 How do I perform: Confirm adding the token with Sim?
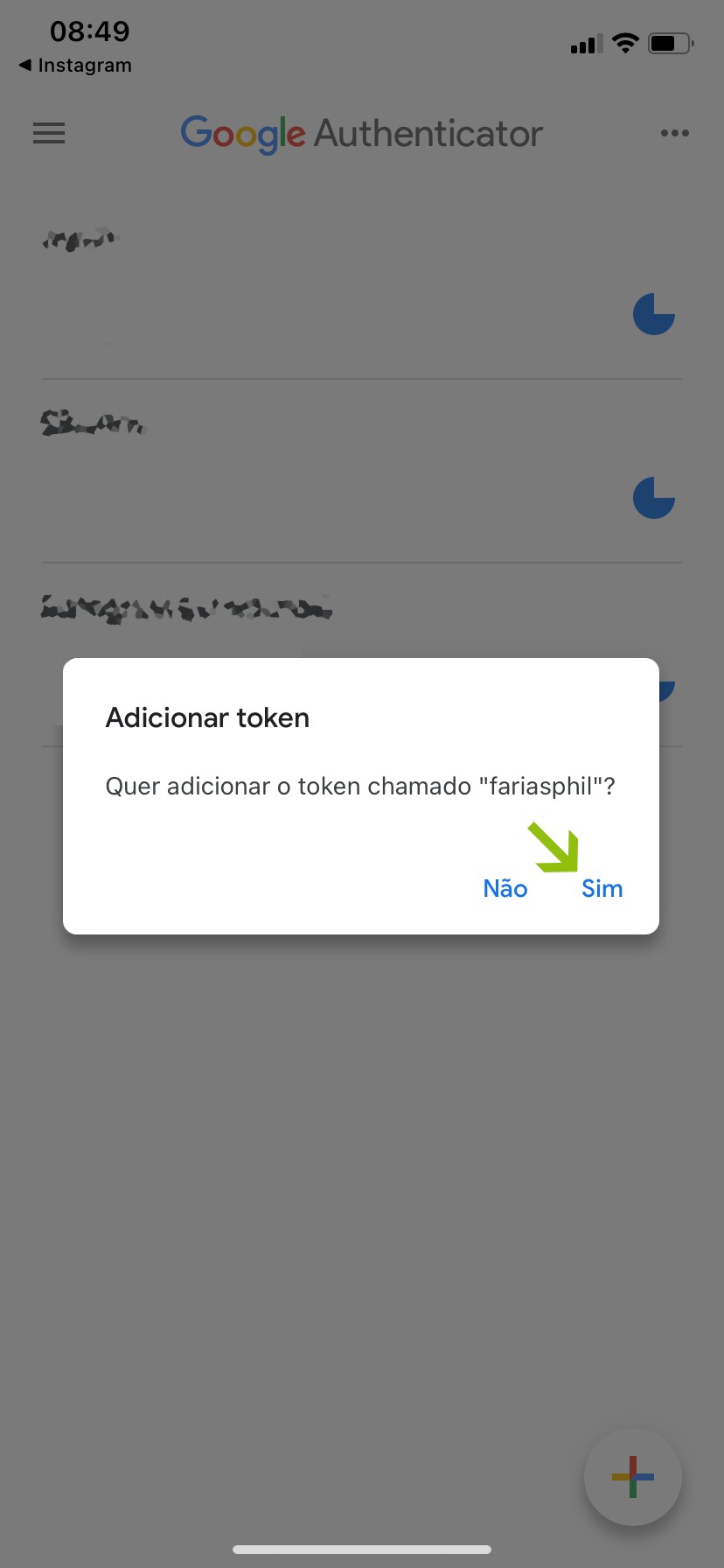pyautogui.click(x=602, y=889)
